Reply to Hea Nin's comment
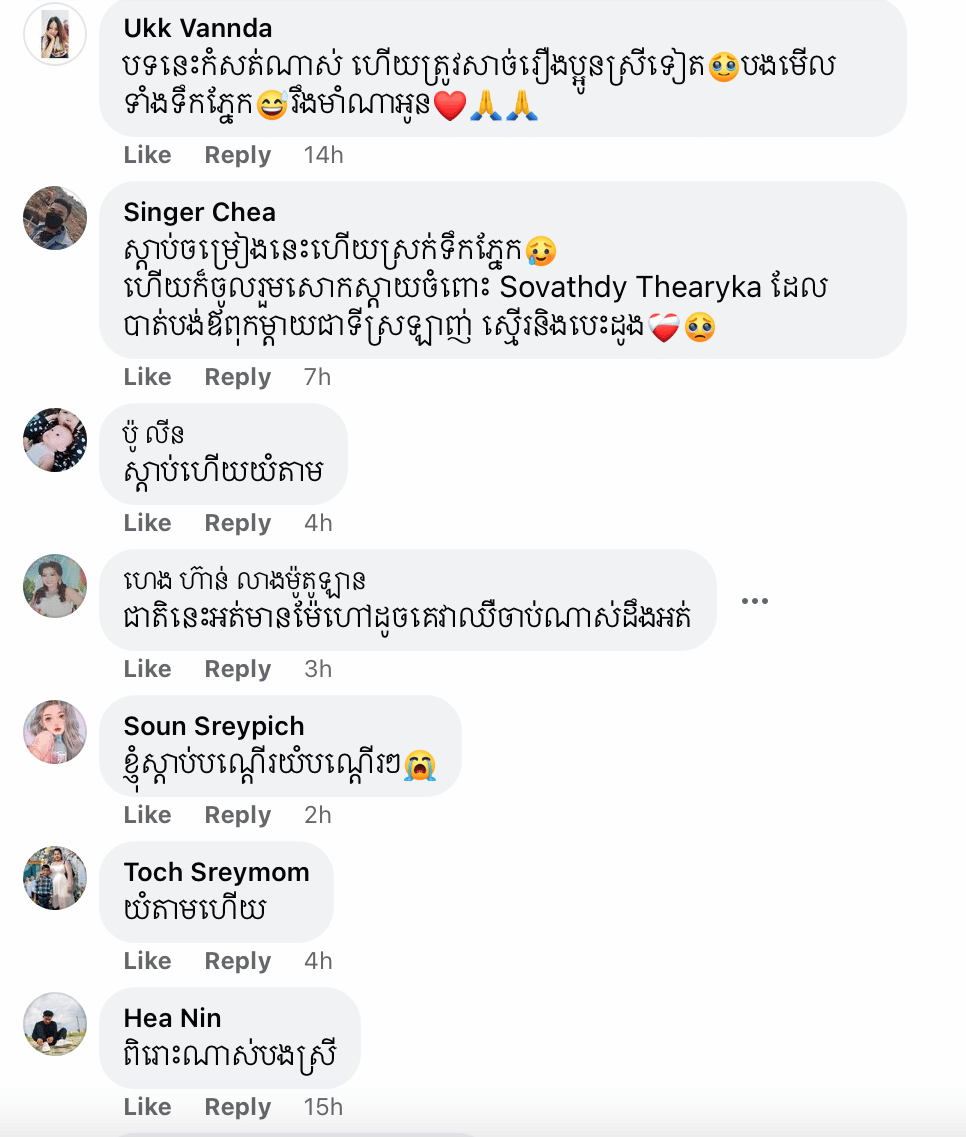This screenshot has width=966, height=1137. tap(237, 1107)
